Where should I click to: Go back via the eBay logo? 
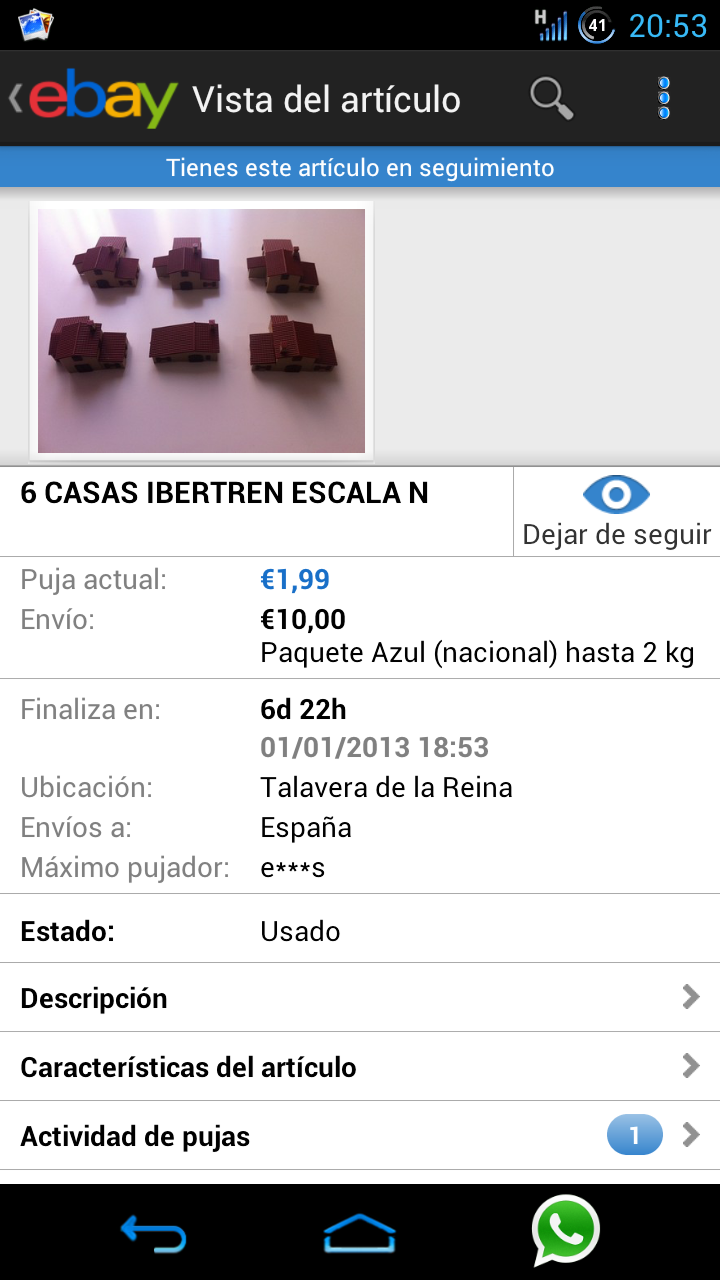point(94,98)
